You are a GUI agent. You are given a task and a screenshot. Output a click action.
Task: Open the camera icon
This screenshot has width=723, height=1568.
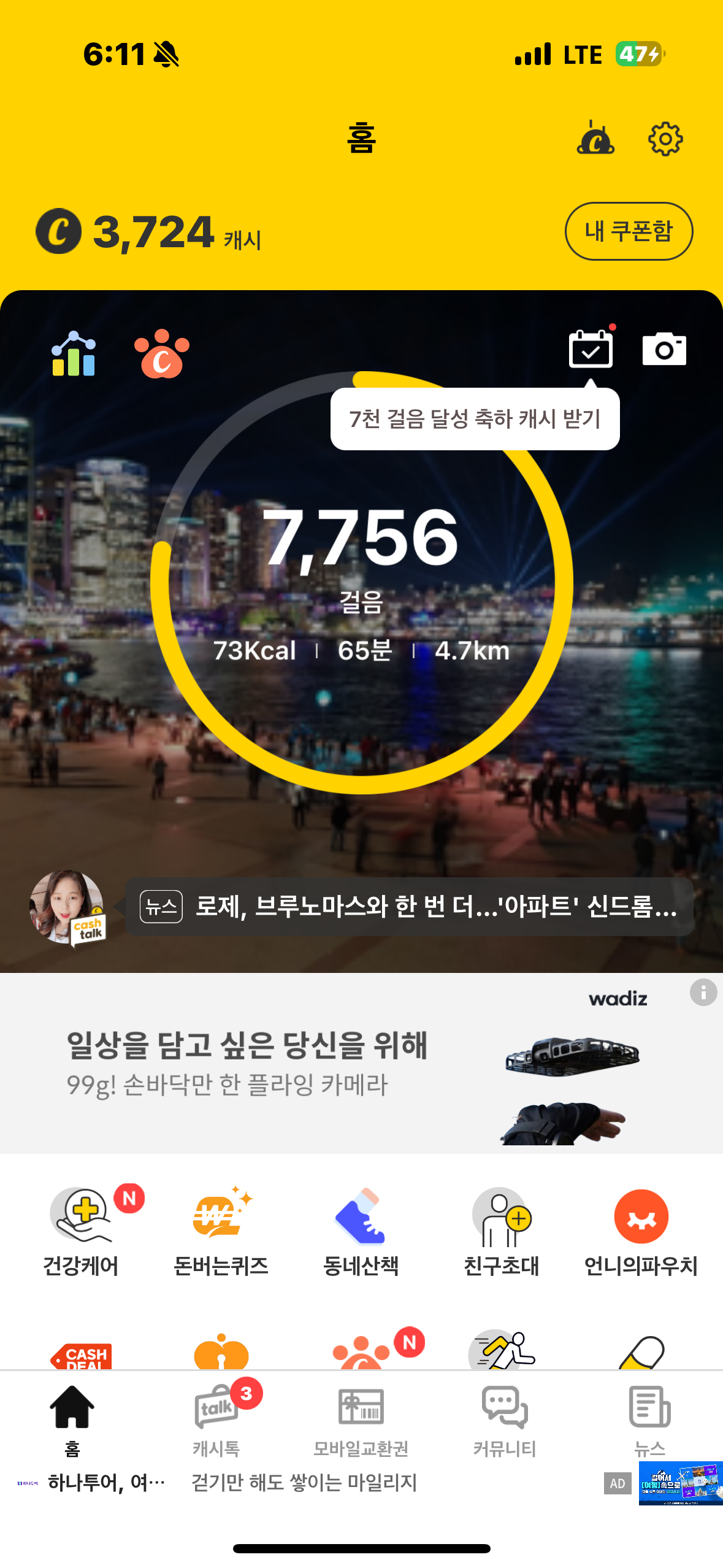pos(664,350)
